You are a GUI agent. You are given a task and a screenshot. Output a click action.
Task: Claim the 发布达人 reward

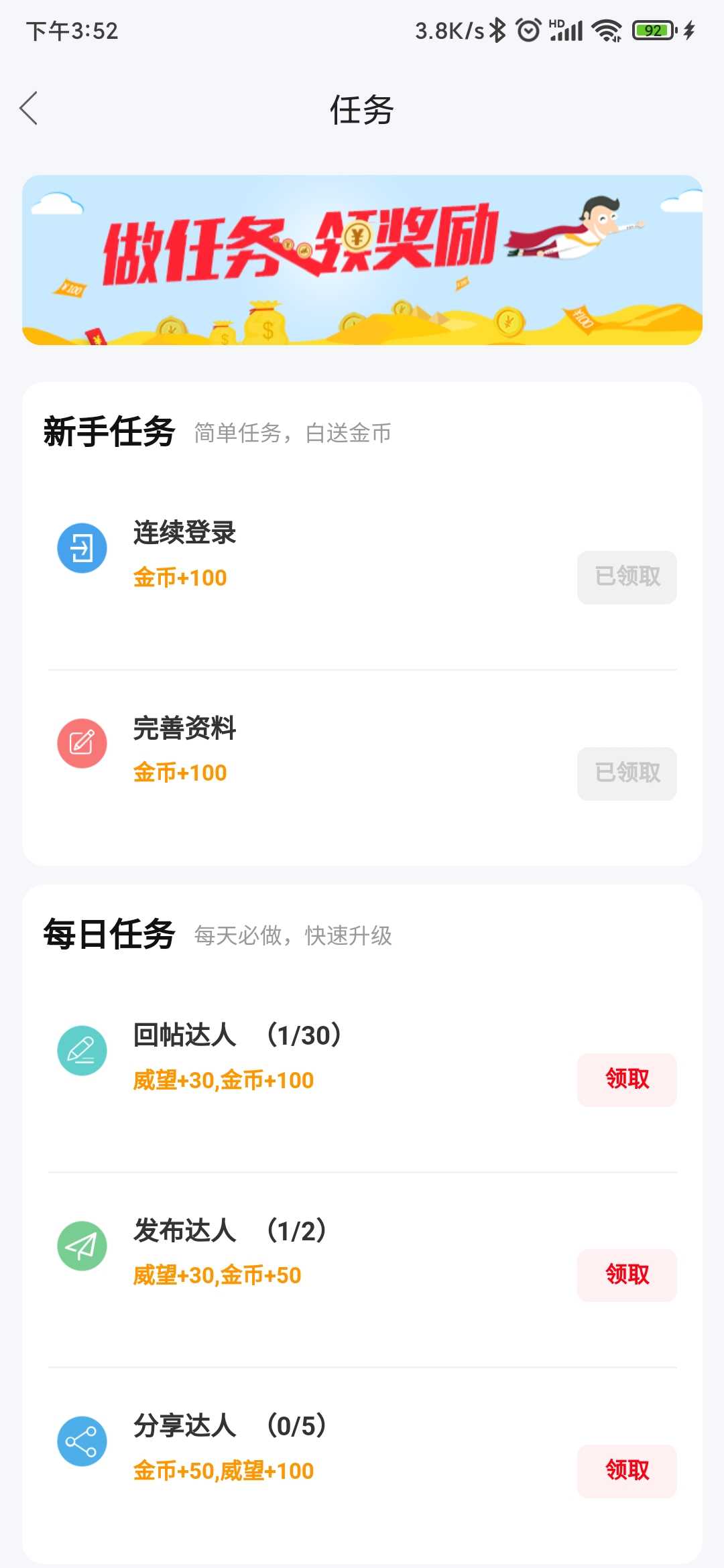click(627, 1275)
